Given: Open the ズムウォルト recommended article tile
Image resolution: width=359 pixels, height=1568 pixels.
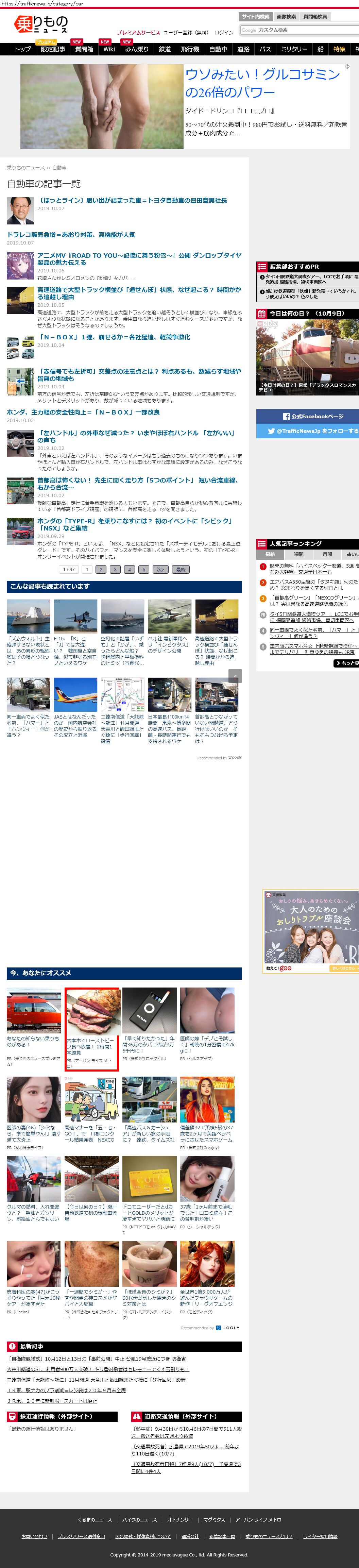Looking at the screenshot, I should tap(29, 633).
